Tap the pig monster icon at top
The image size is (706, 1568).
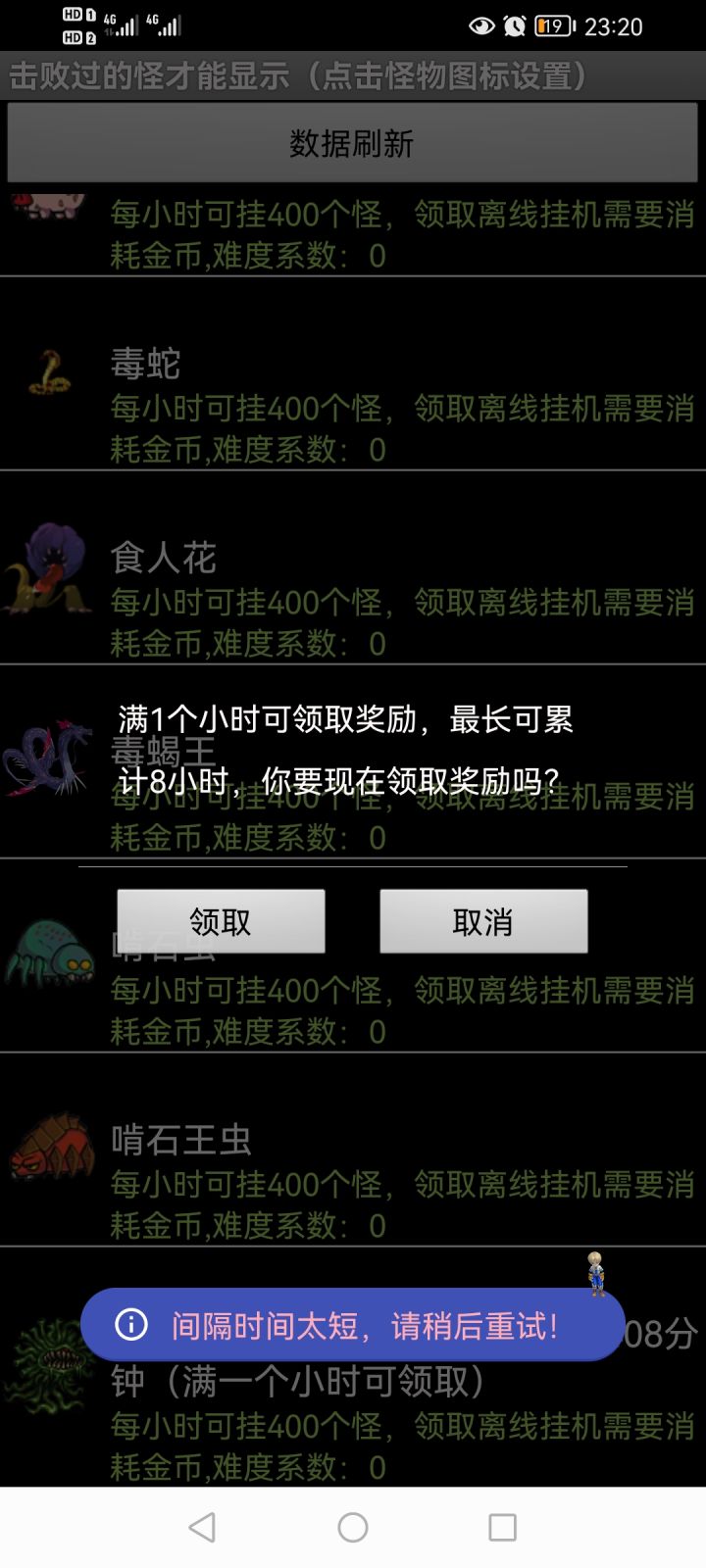coord(49,206)
